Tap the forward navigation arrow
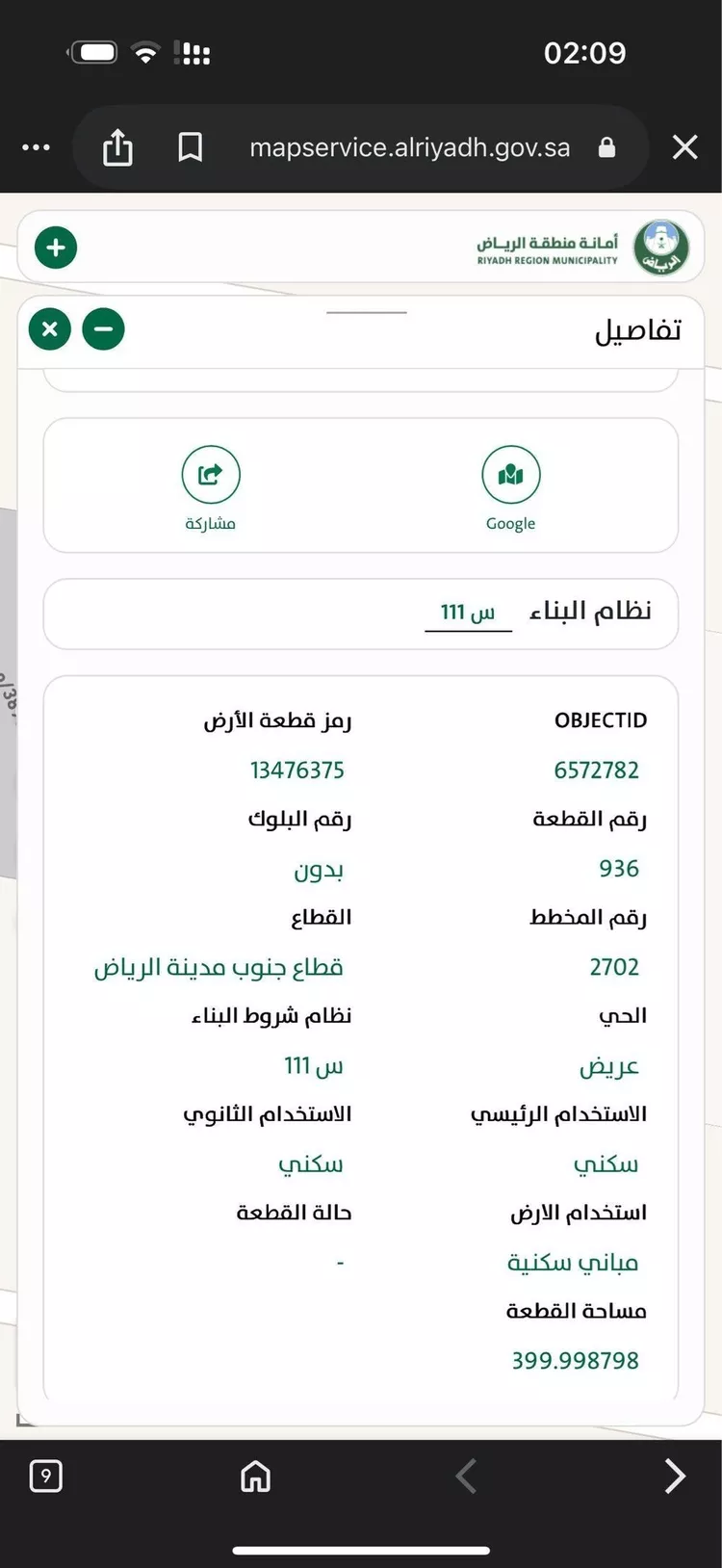Screen dimensions: 722x1568 (676, 1476)
